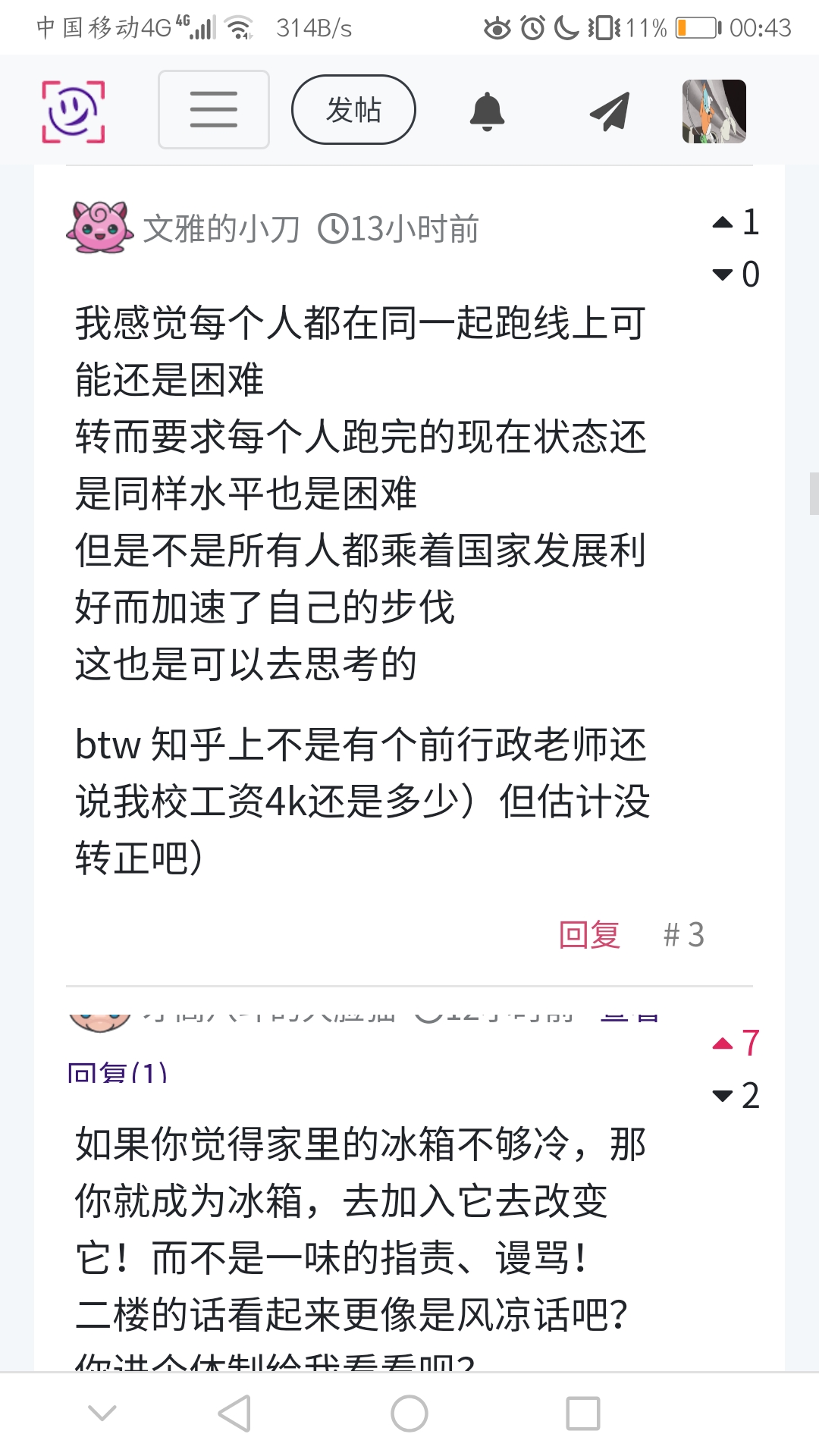Open your profile avatar
Image resolution: width=819 pixels, height=1456 pixels.
click(x=714, y=111)
